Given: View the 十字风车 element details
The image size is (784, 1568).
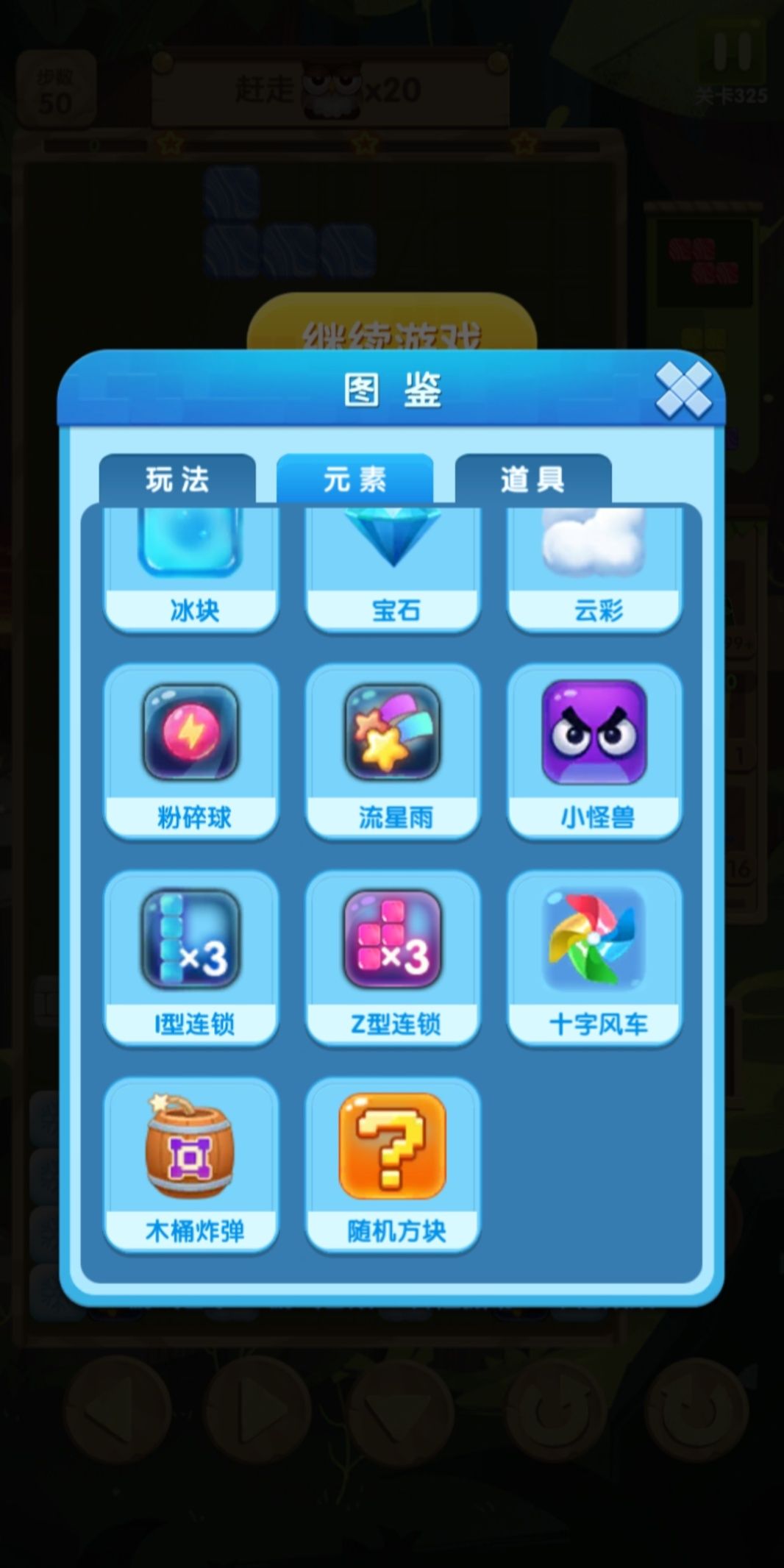Looking at the screenshot, I should [595, 957].
